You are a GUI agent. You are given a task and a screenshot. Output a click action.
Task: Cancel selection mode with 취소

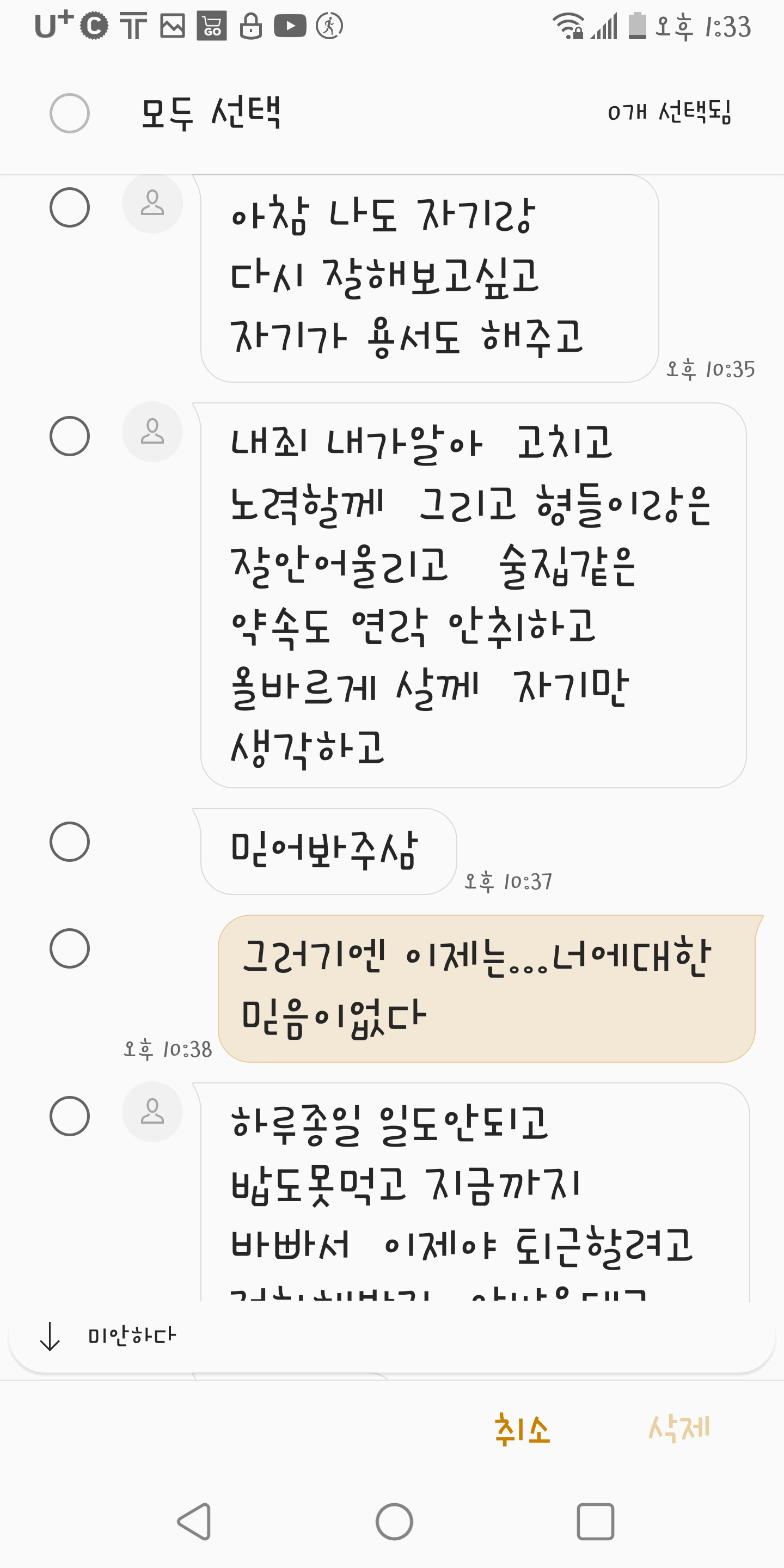pos(522,1429)
